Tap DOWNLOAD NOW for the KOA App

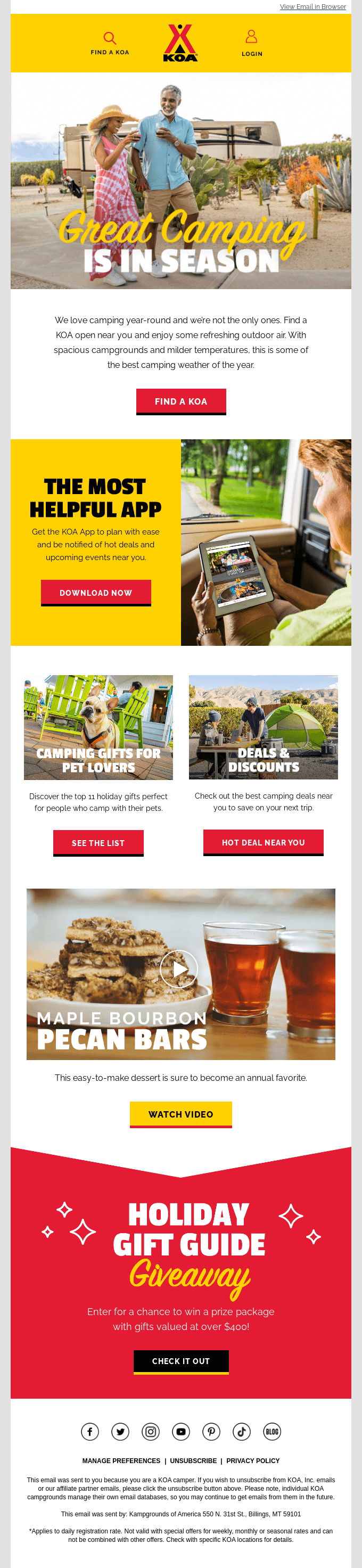(95, 592)
